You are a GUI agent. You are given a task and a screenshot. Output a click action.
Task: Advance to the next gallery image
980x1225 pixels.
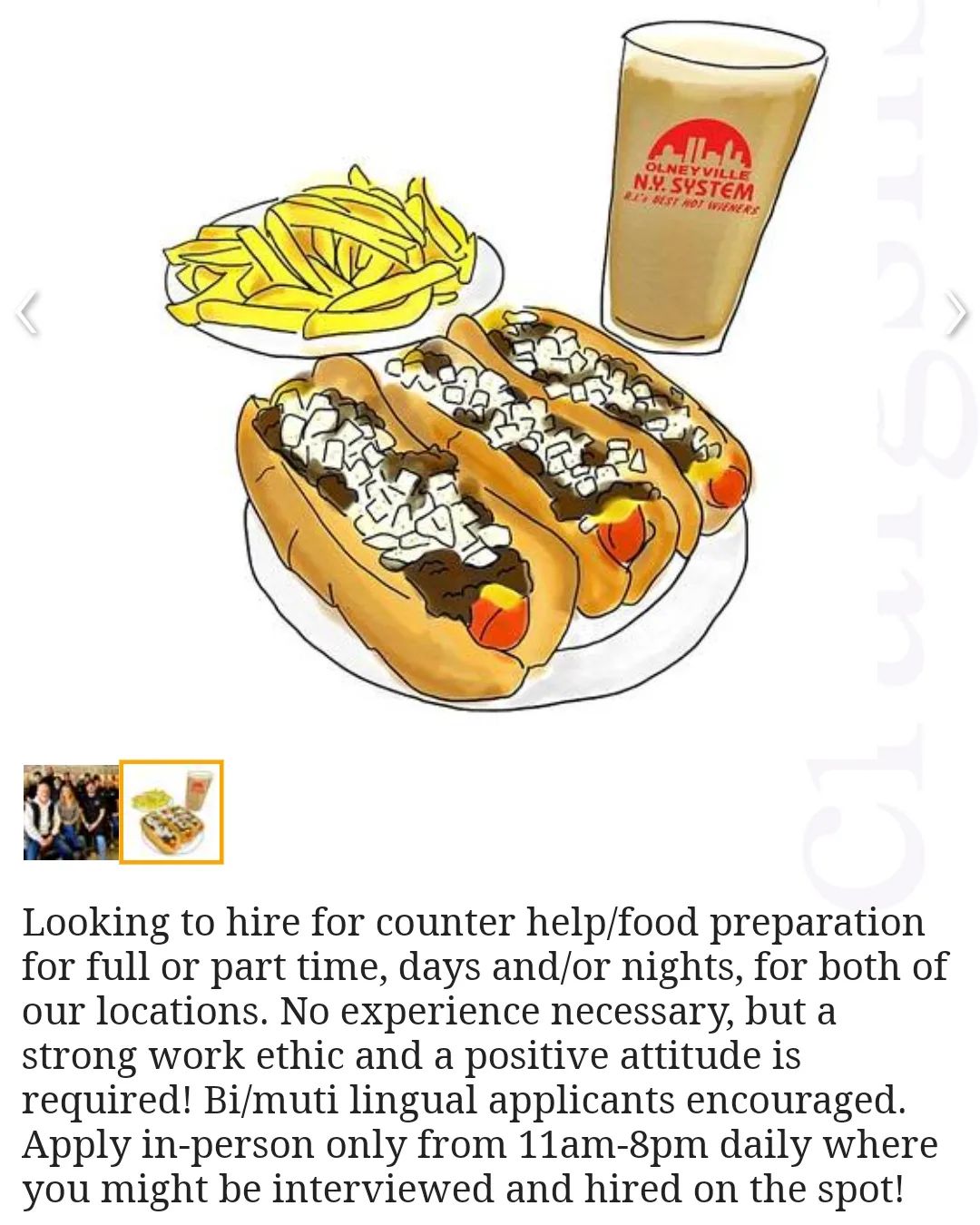coord(955,313)
